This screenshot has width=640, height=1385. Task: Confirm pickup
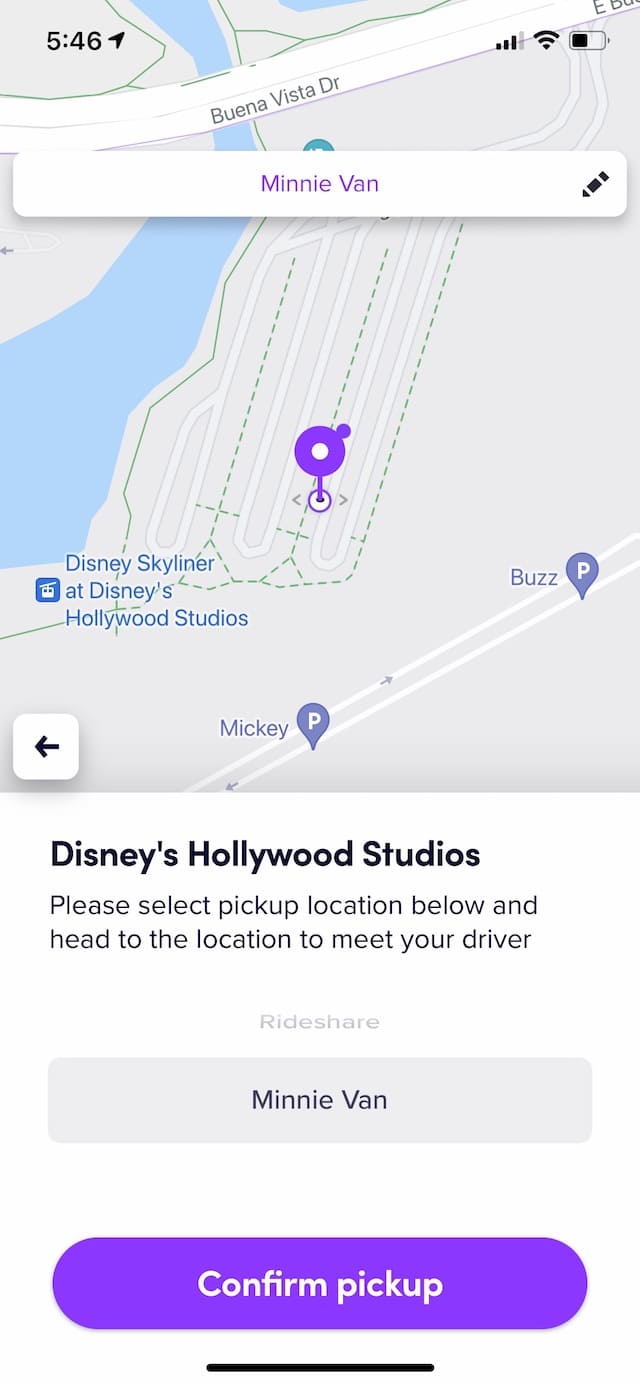click(x=320, y=1284)
